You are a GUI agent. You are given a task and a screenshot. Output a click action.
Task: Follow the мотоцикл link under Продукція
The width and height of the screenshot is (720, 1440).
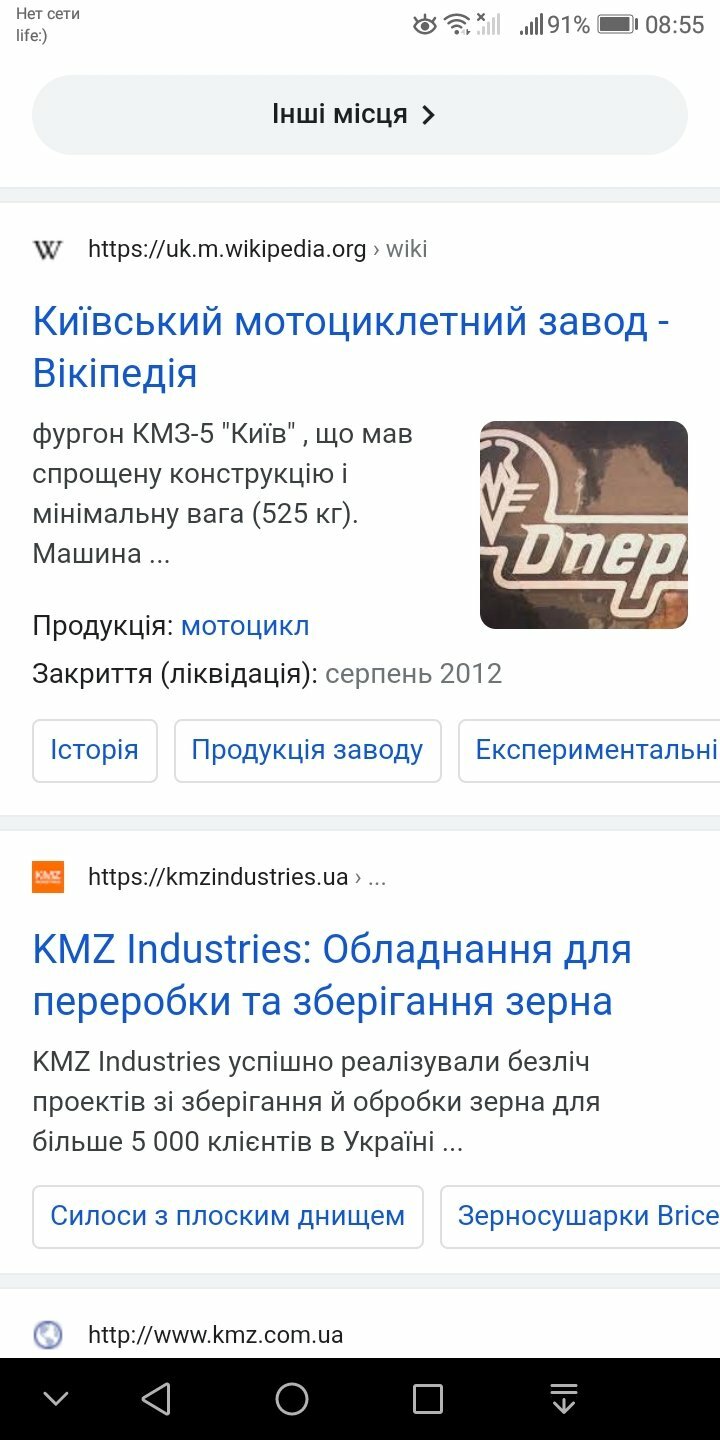pyautogui.click(x=245, y=627)
